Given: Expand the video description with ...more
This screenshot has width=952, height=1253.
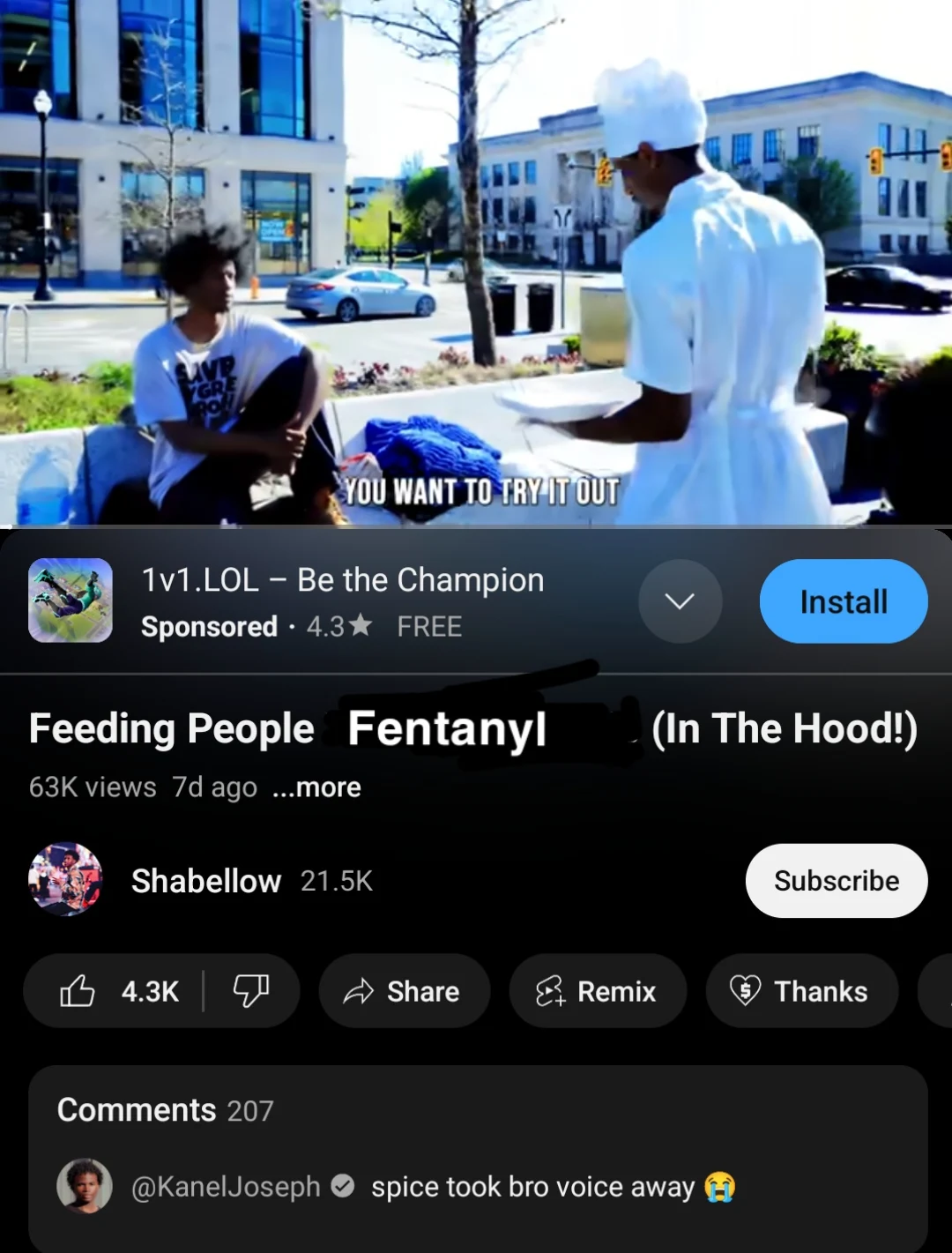Looking at the screenshot, I should click(x=317, y=787).
